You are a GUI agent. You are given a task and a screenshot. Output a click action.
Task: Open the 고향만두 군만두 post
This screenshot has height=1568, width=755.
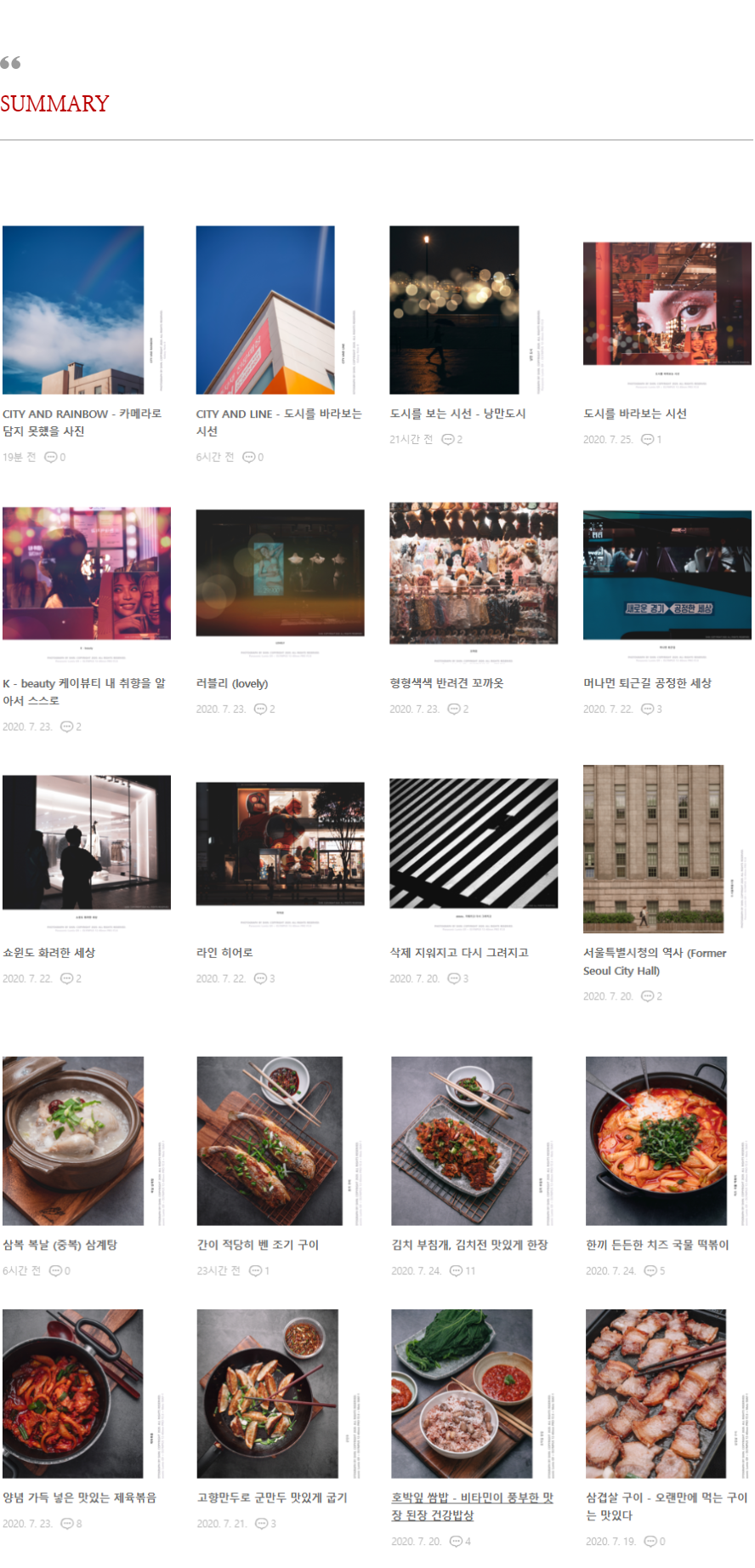[271, 1497]
